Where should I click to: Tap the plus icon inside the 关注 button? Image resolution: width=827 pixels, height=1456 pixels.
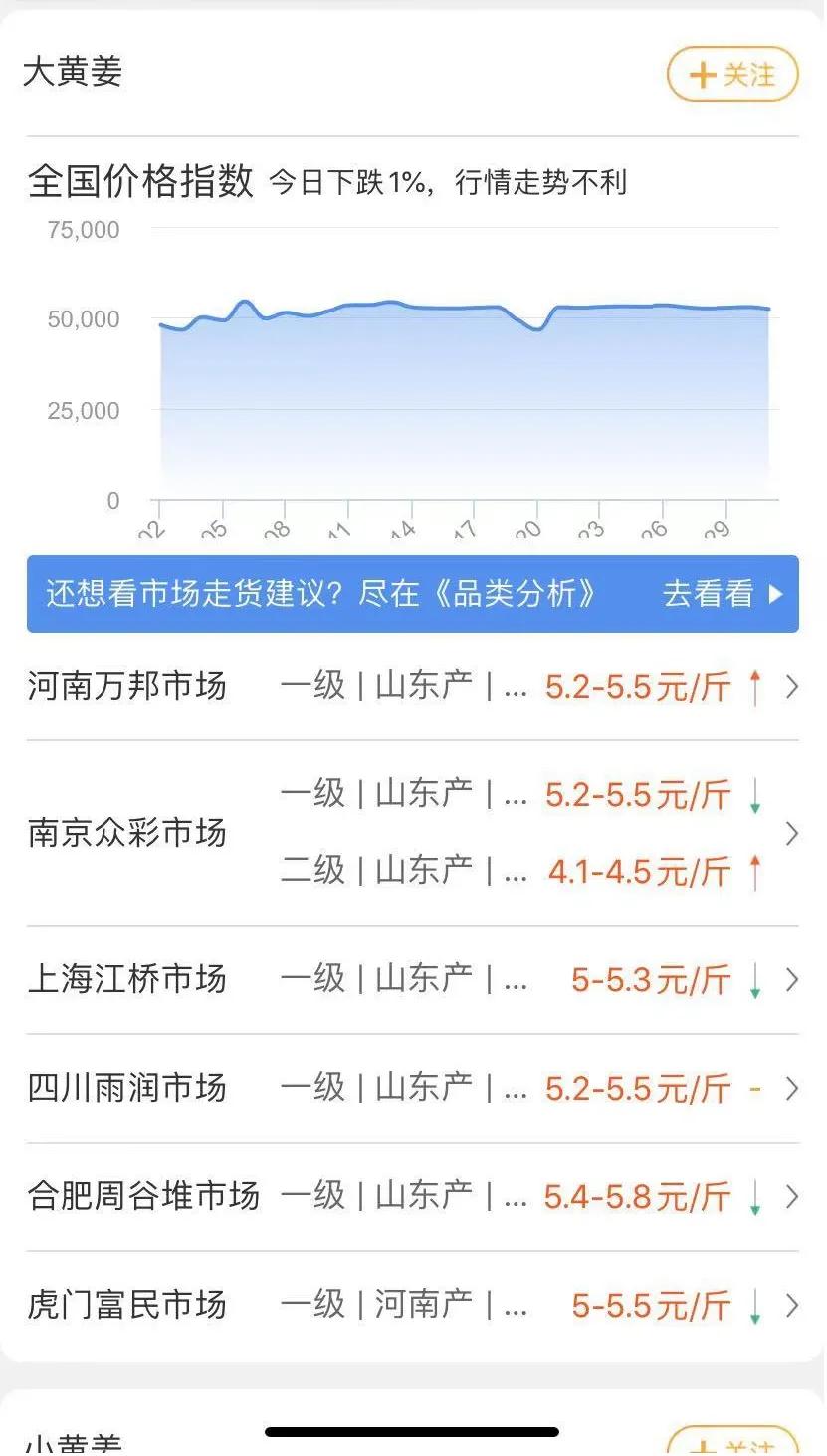pyautogui.click(x=700, y=74)
